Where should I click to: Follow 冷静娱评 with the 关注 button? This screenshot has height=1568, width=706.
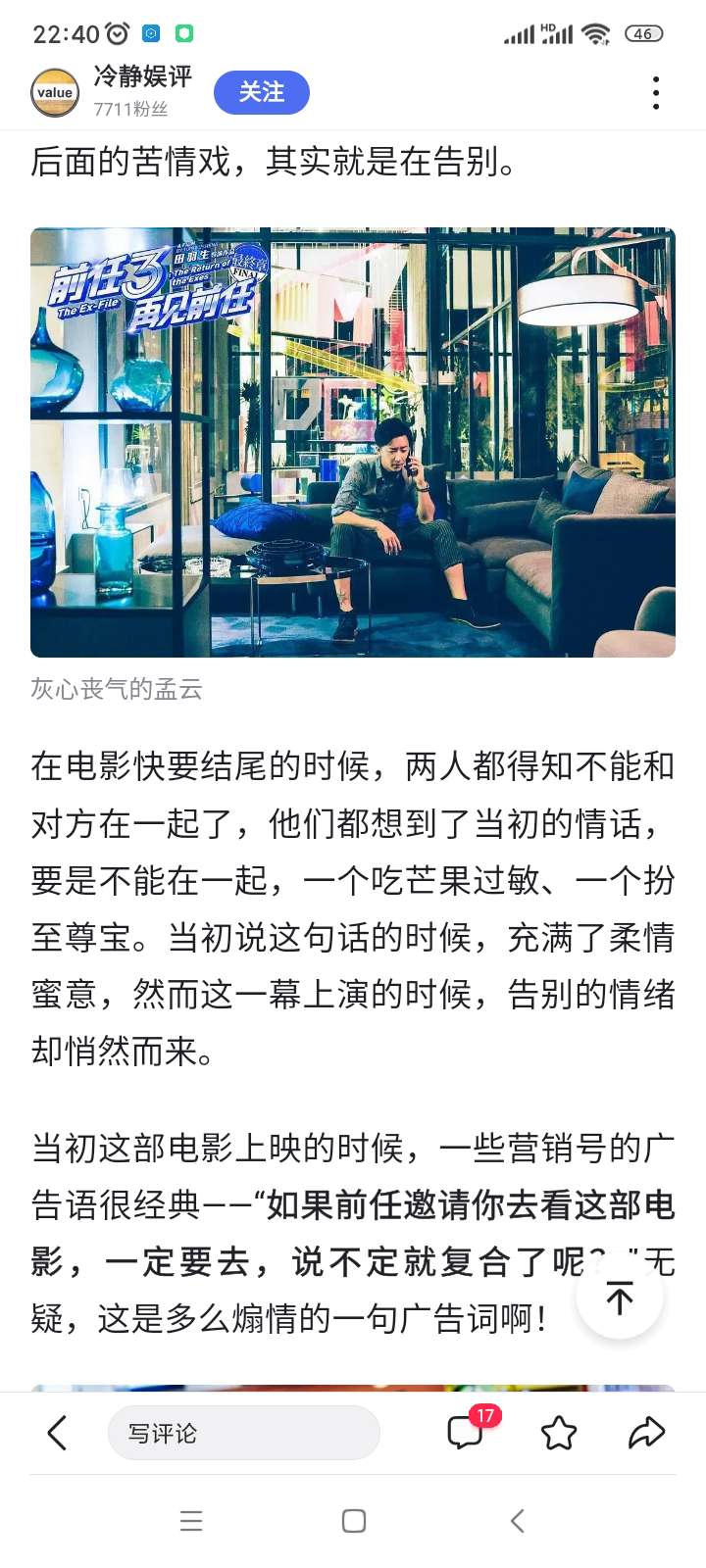tap(261, 92)
